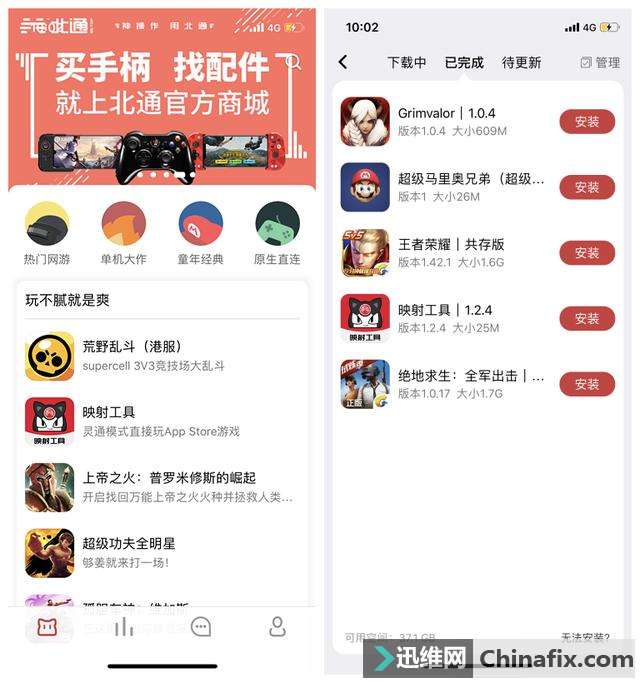Open 荒野乱斗（港服）game entry

click(160, 356)
